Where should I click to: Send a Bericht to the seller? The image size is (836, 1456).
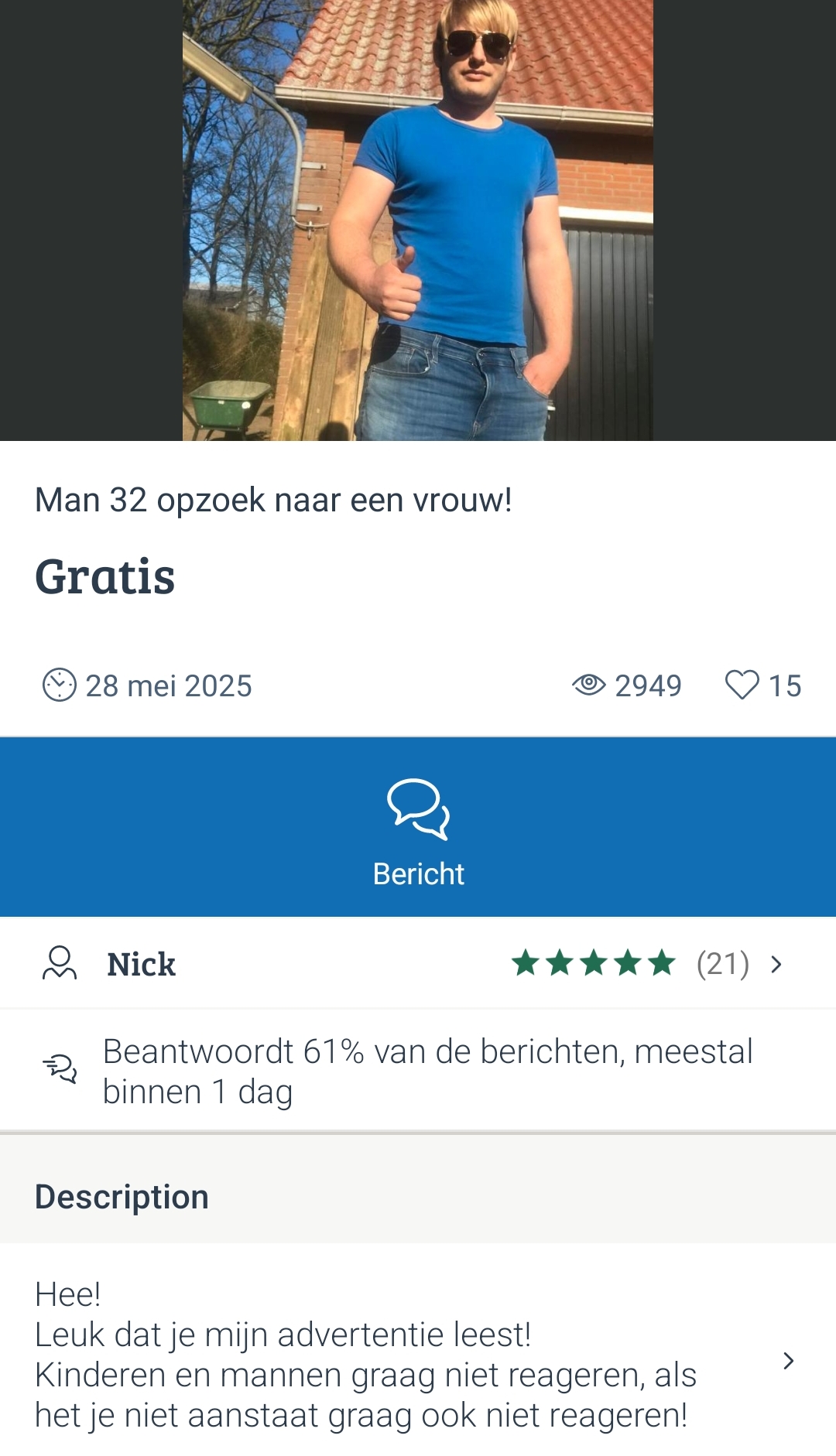tap(418, 827)
